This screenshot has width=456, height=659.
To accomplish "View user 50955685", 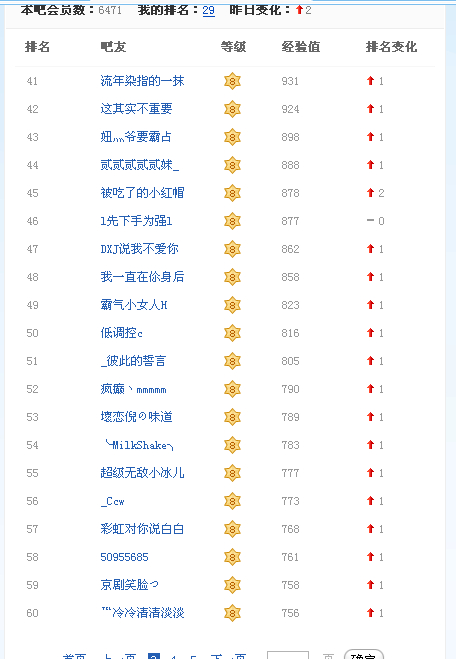I will point(124,557).
